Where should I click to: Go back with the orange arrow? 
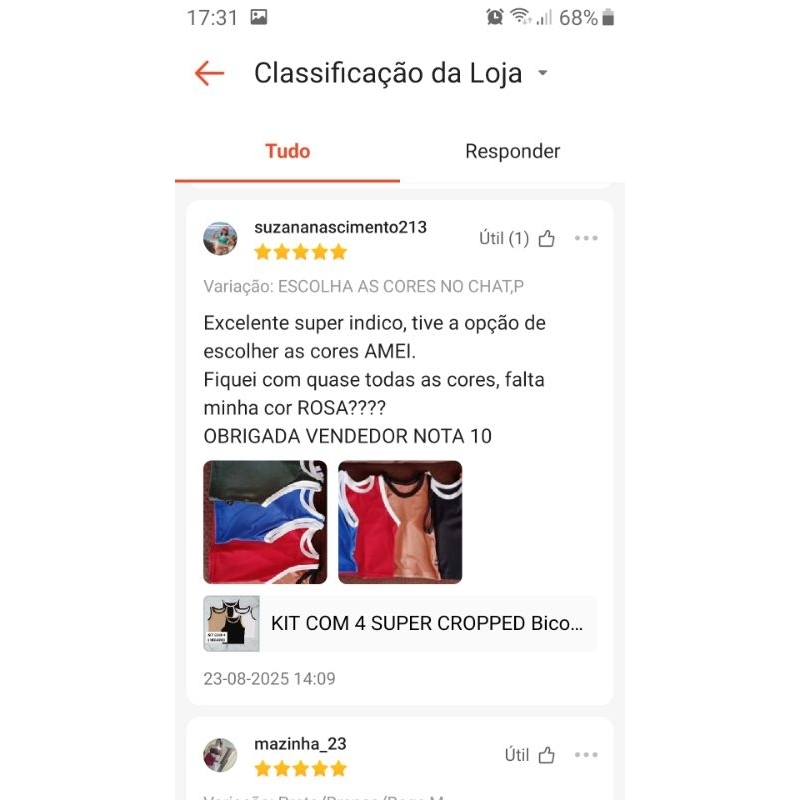tap(209, 73)
